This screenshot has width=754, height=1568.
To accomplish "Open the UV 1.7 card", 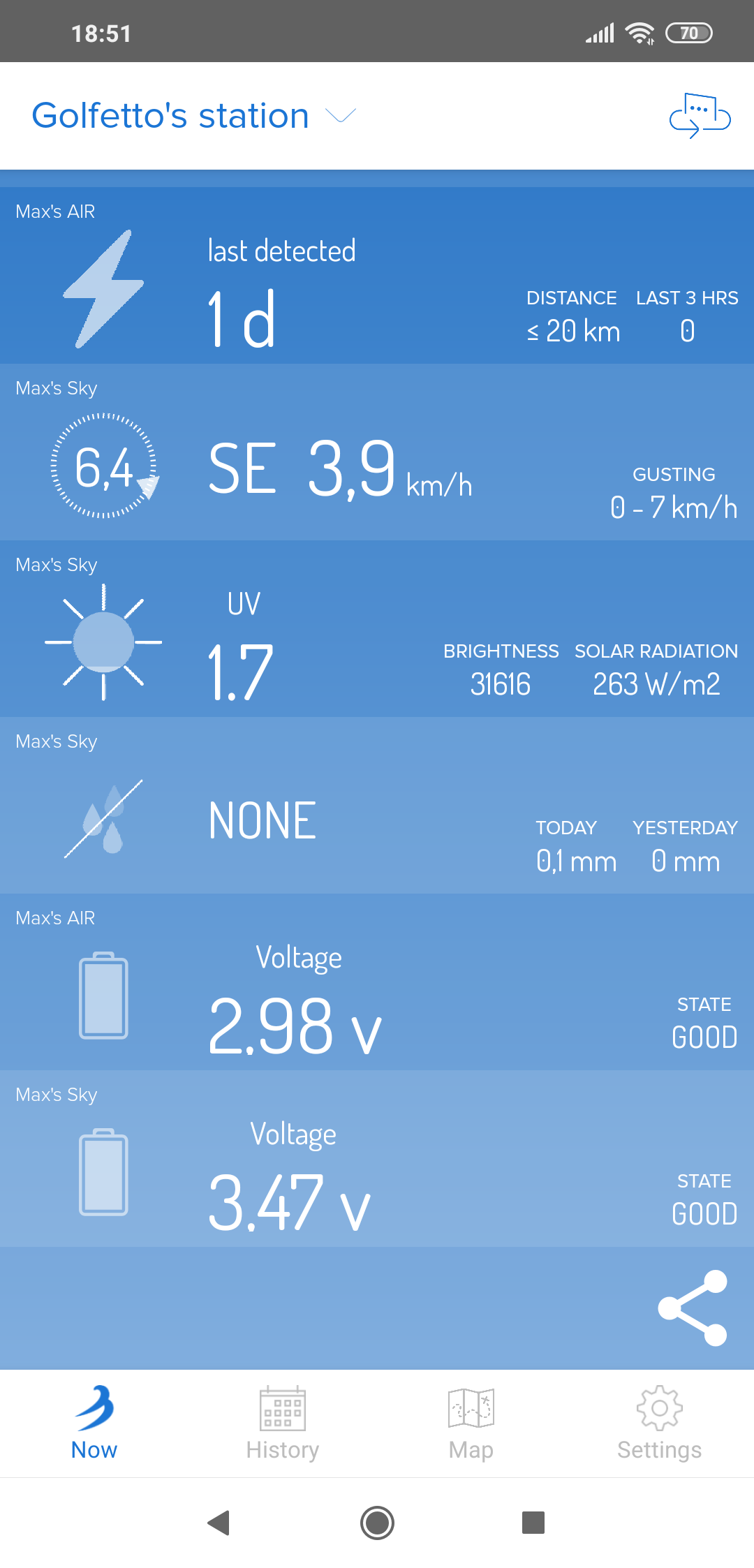I will (x=377, y=628).
